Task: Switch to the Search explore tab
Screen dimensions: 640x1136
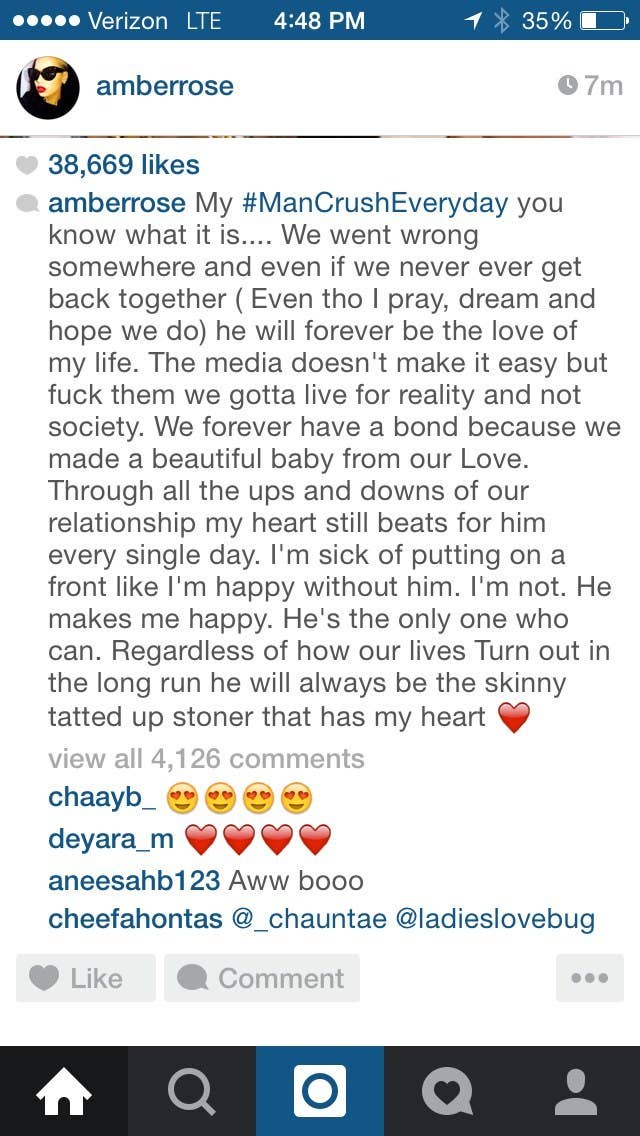Action: (192, 1091)
